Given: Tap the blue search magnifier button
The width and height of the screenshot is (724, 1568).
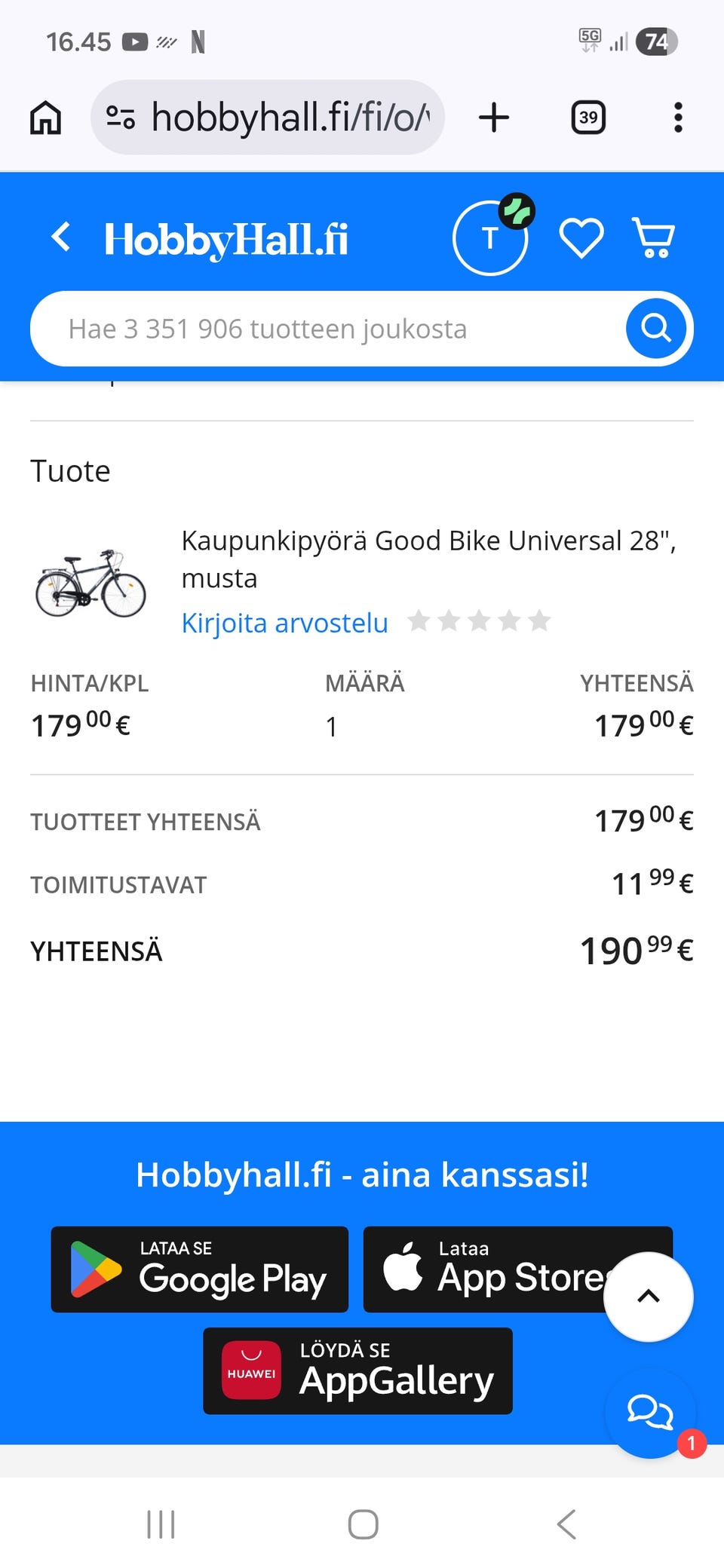Looking at the screenshot, I should pyautogui.click(x=656, y=329).
